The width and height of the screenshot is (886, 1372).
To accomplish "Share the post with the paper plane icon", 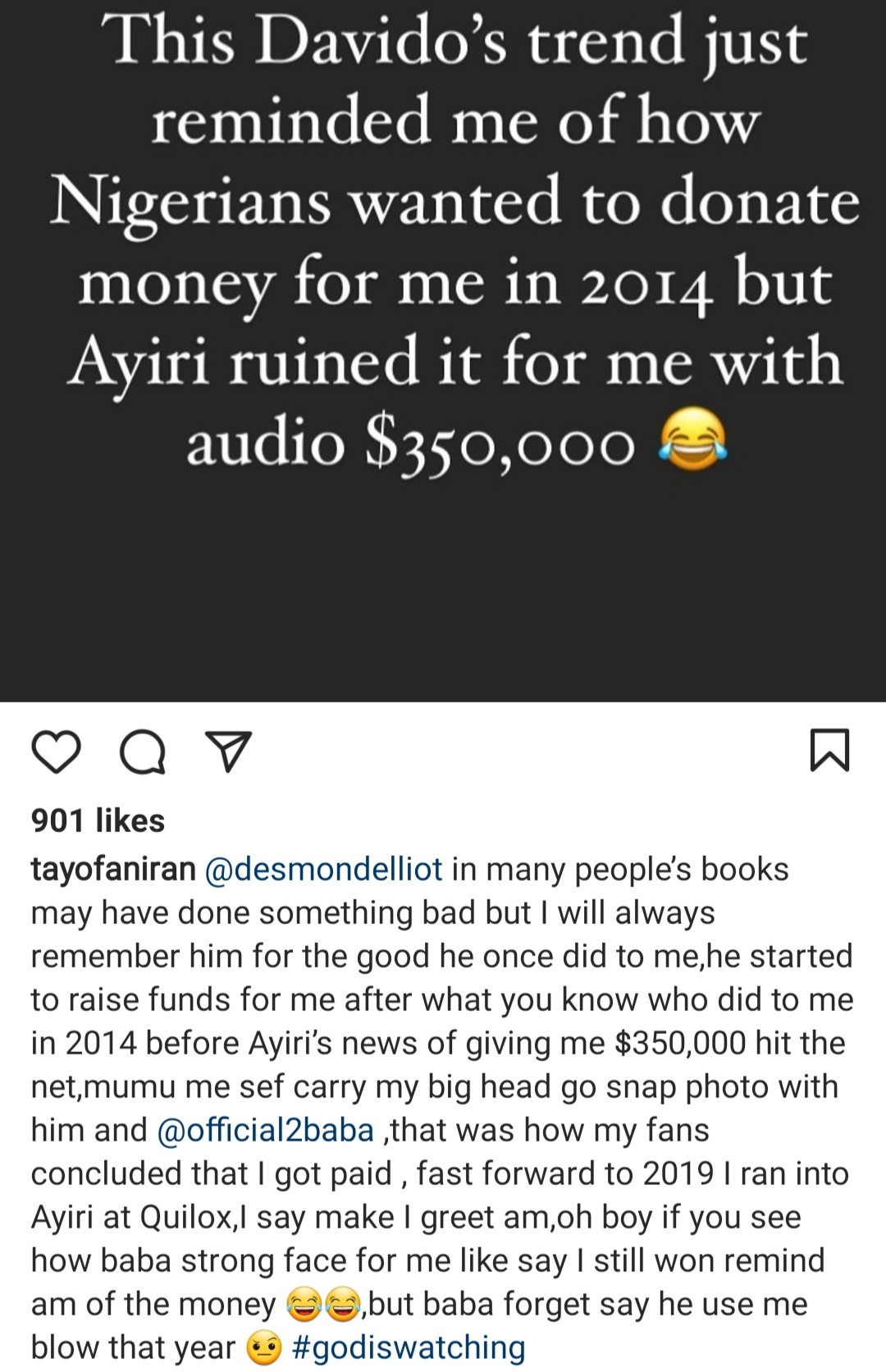I will tap(229, 752).
